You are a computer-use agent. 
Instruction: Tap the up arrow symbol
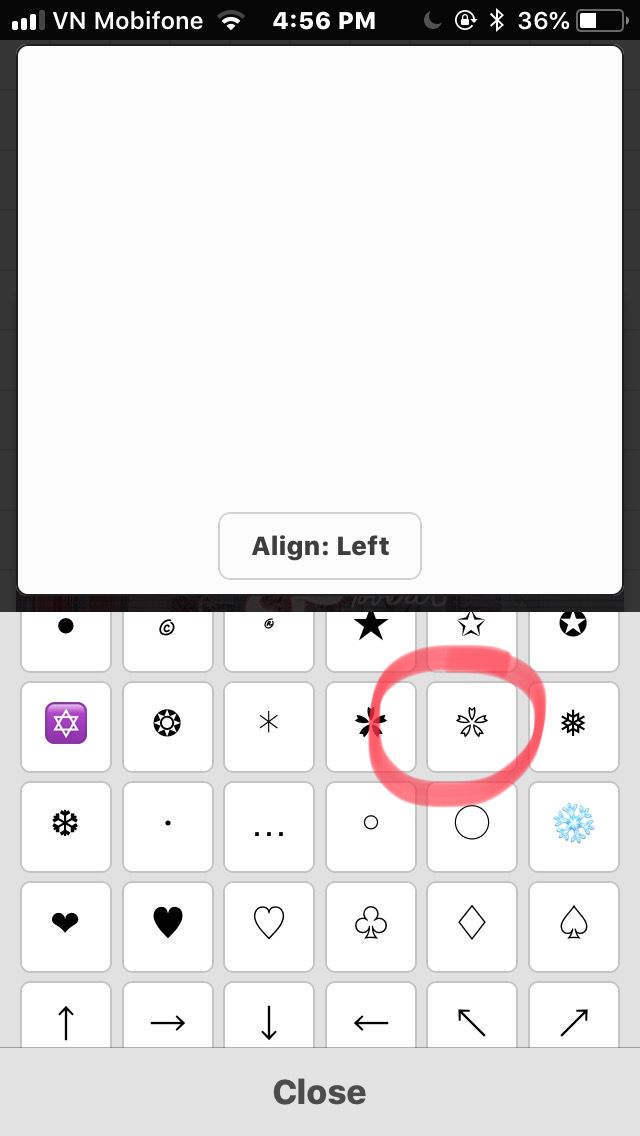[66, 1020]
